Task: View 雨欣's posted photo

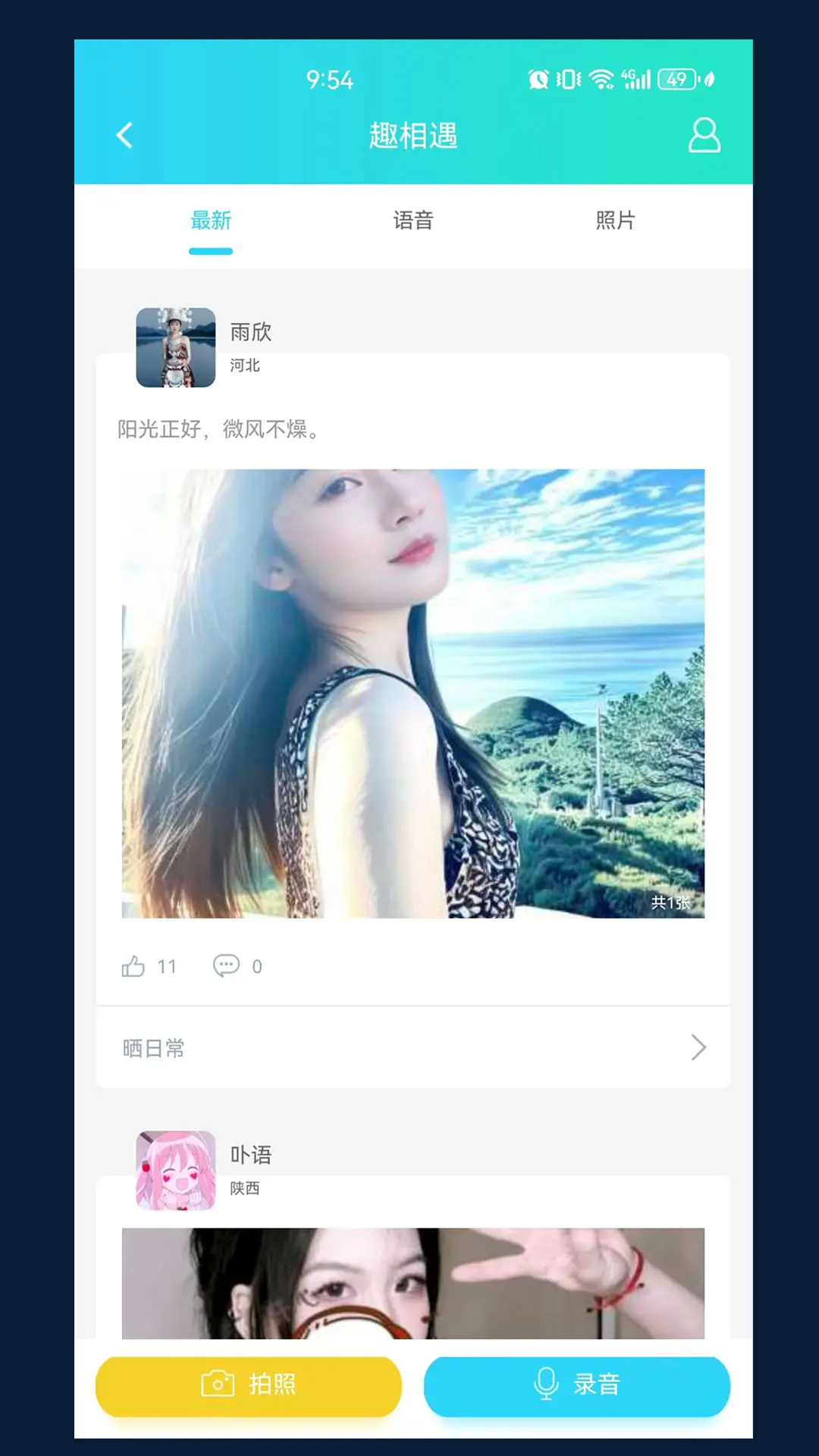Action: (x=413, y=693)
